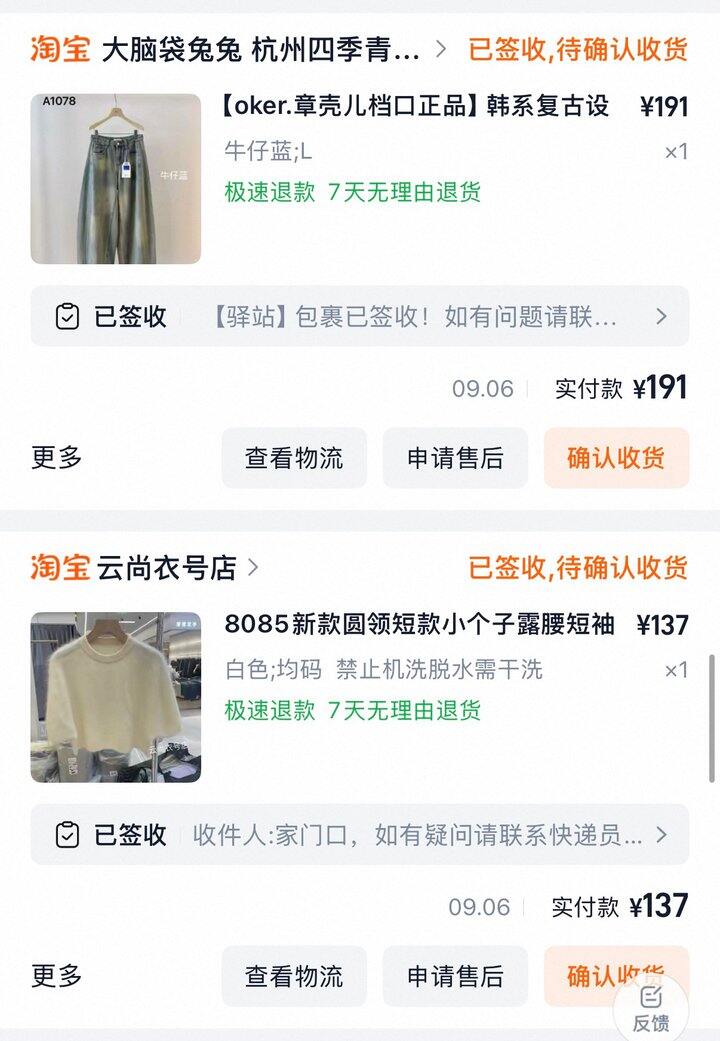View logistics for the ¥137 short-sleeve order
Screen dimensions: 720x1041
[294, 976]
